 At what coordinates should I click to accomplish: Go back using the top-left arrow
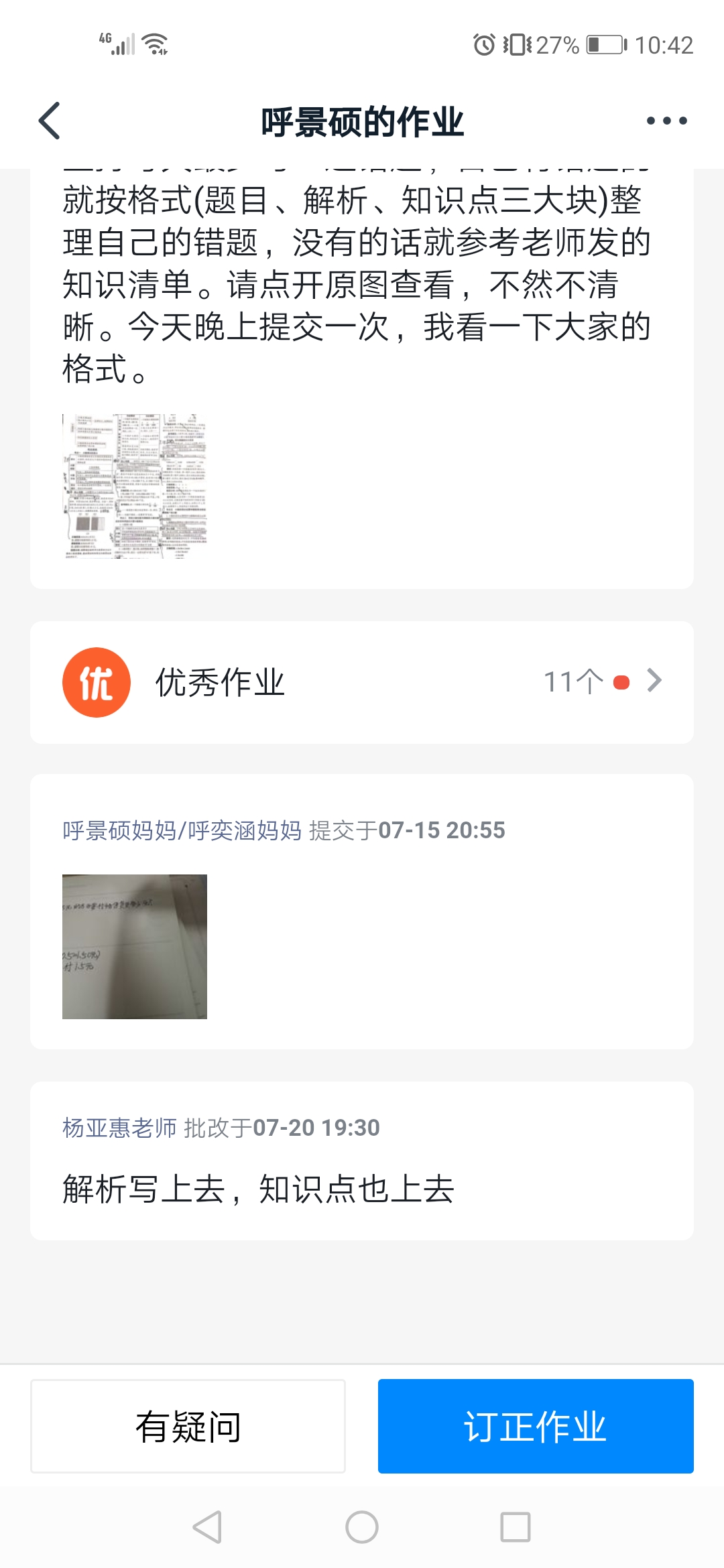[x=50, y=121]
